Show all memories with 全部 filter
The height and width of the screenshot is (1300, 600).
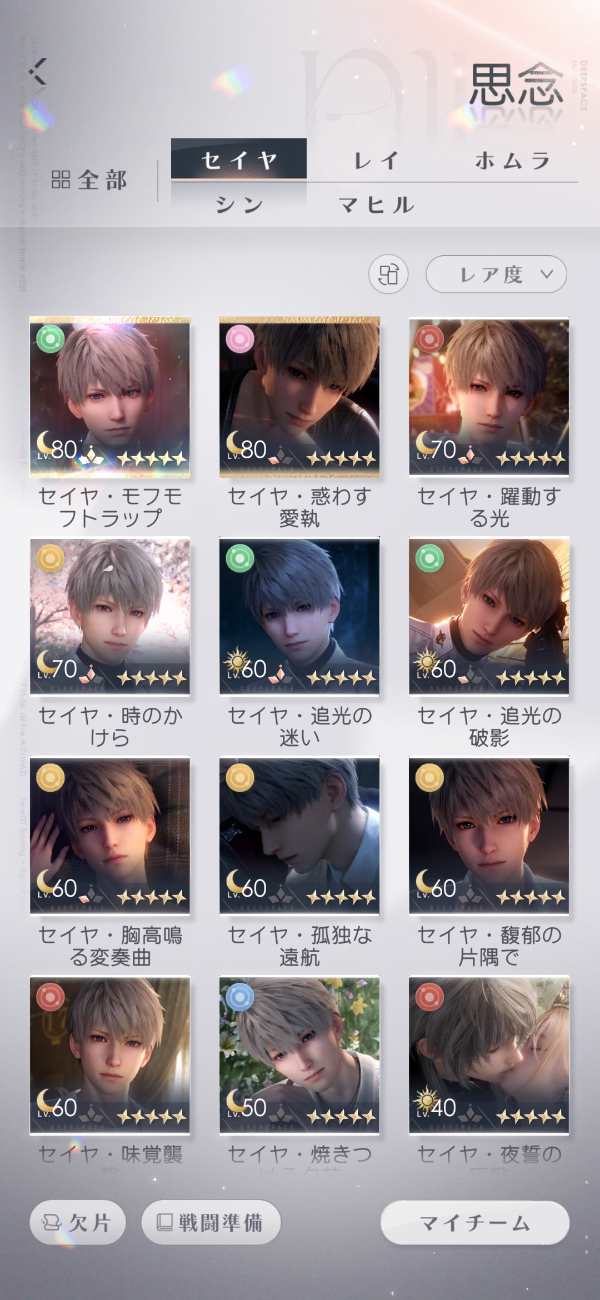coord(90,181)
